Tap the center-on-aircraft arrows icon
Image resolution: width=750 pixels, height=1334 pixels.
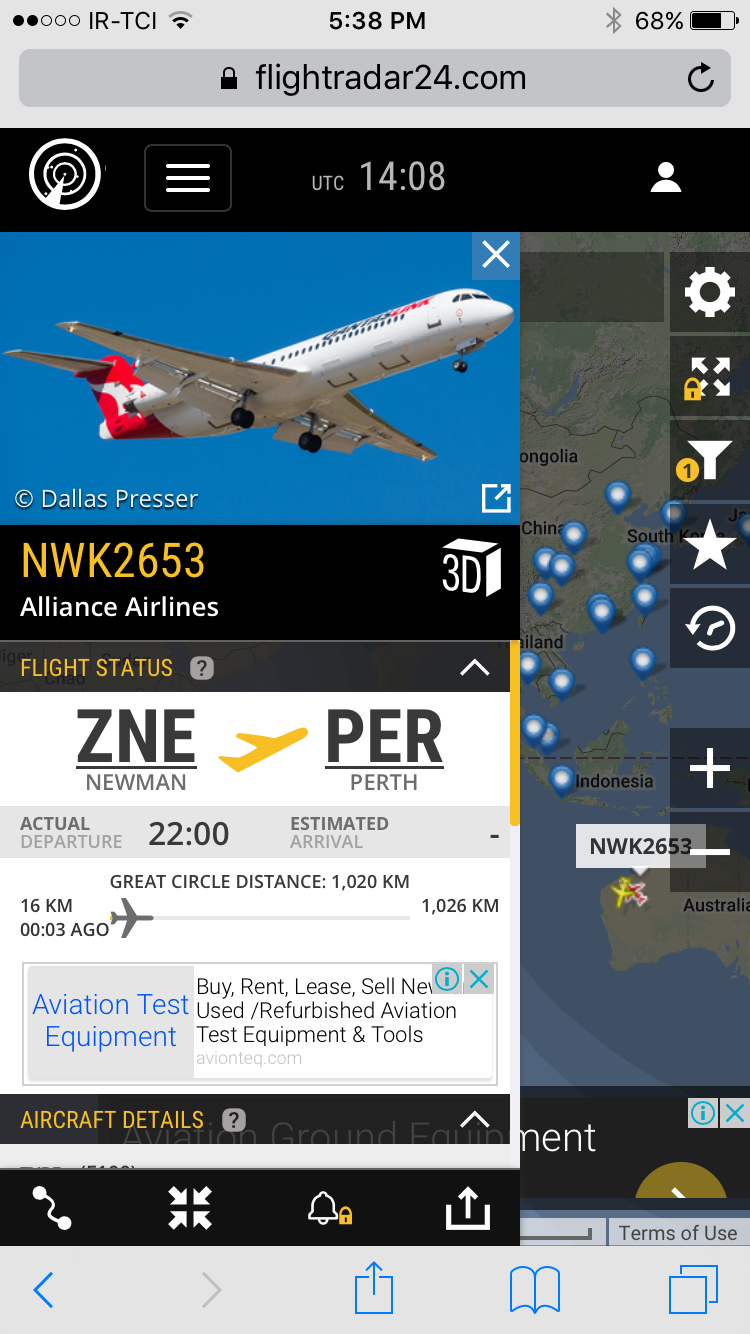pos(190,1208)
